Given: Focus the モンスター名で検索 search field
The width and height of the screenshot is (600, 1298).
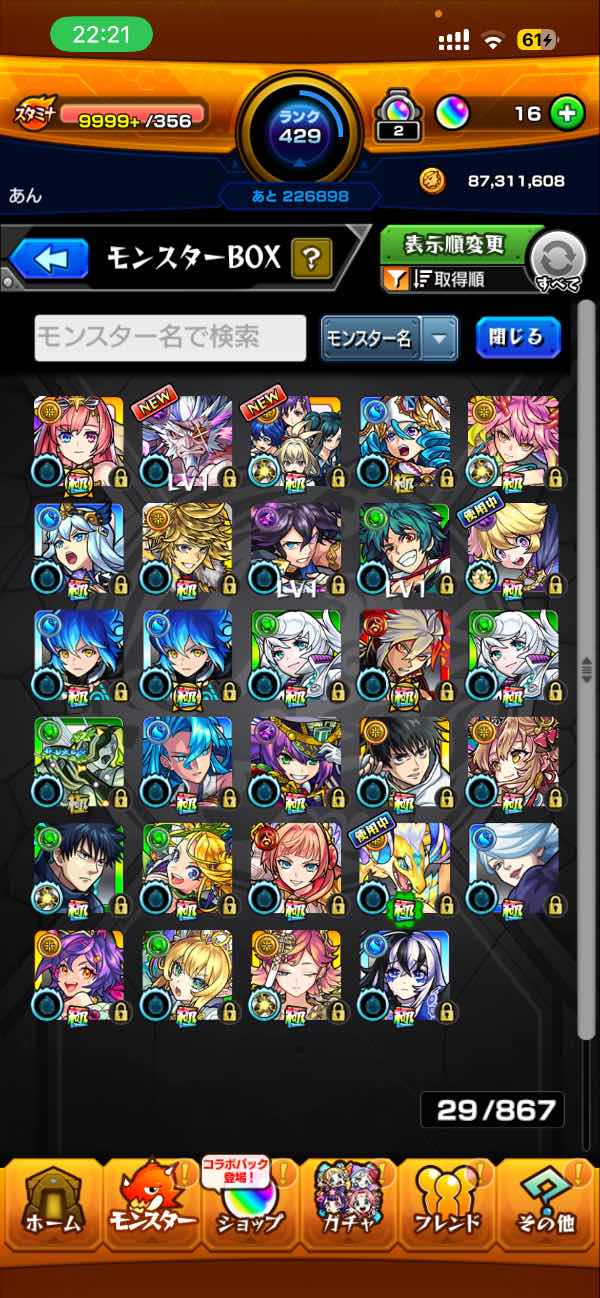Looking at the screenshot, I should click(170, 338).
